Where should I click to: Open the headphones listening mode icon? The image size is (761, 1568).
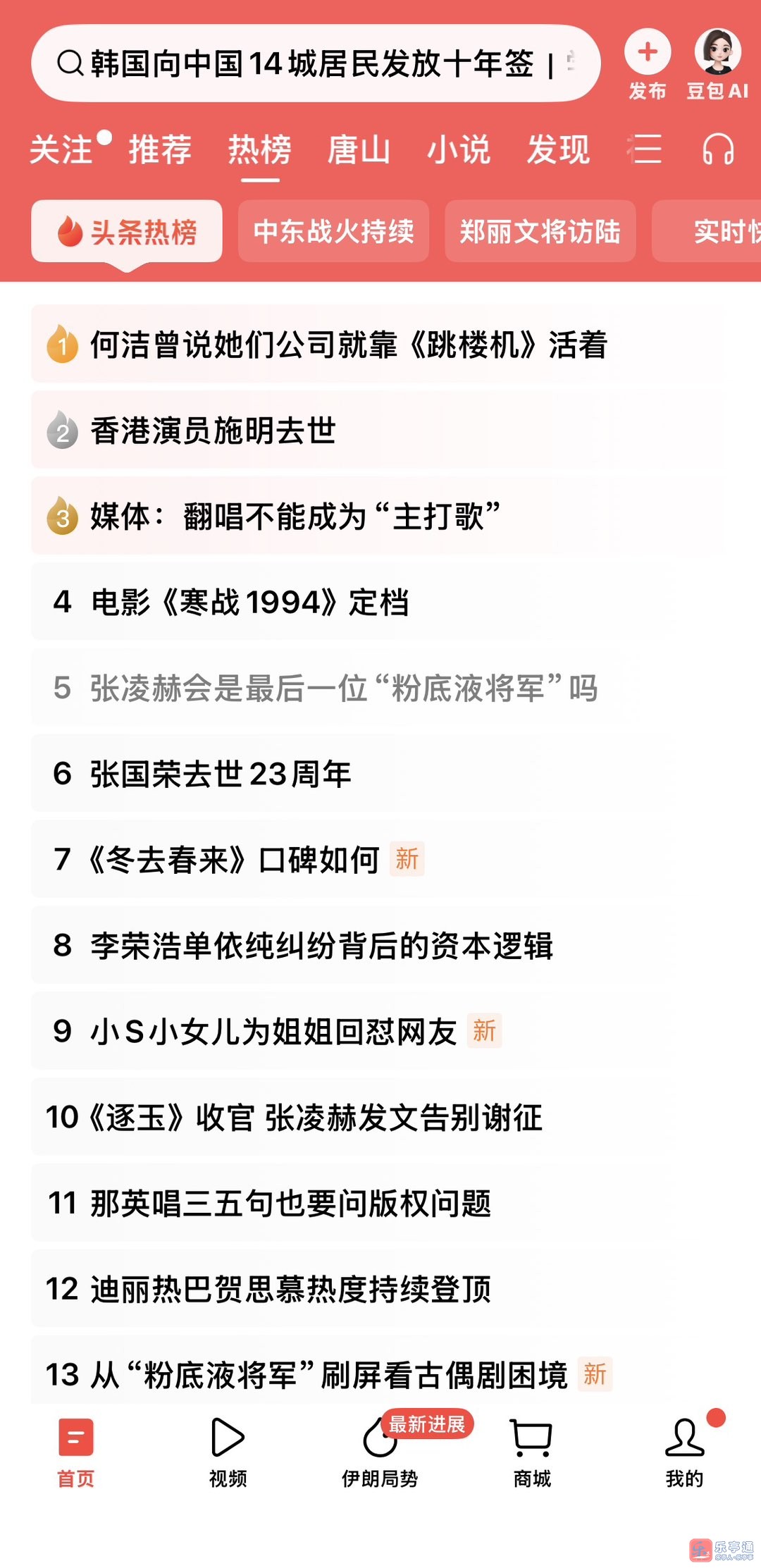718,149
